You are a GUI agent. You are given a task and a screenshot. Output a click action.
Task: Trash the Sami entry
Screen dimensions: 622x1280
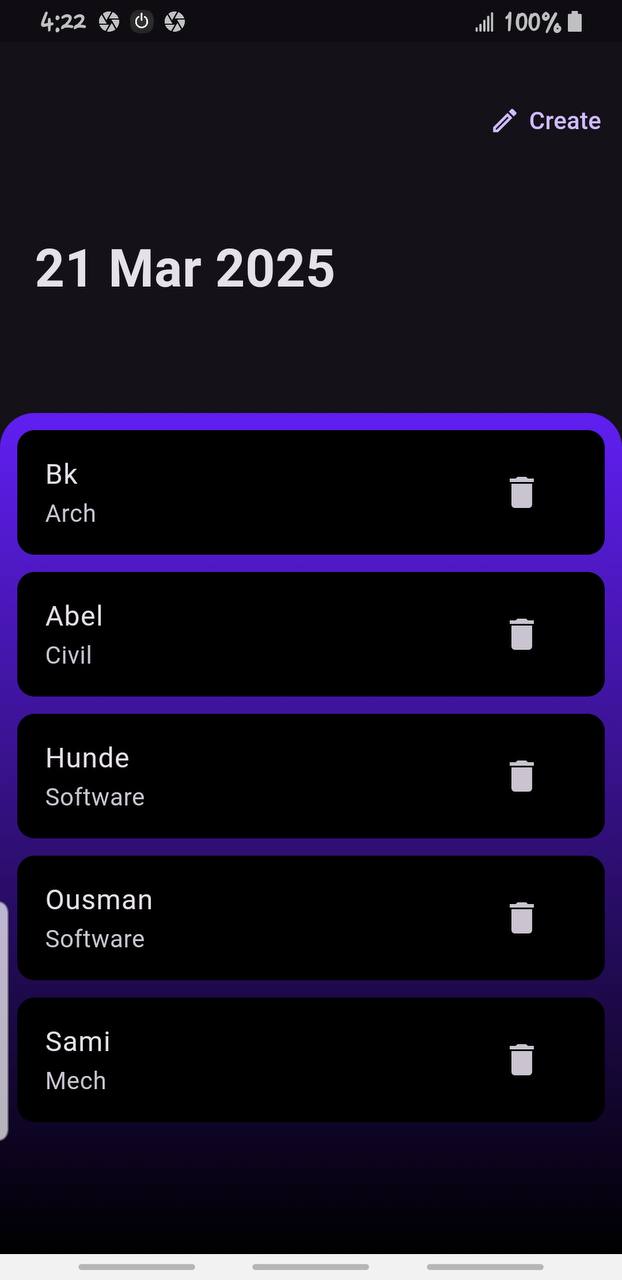point(521,1060)
